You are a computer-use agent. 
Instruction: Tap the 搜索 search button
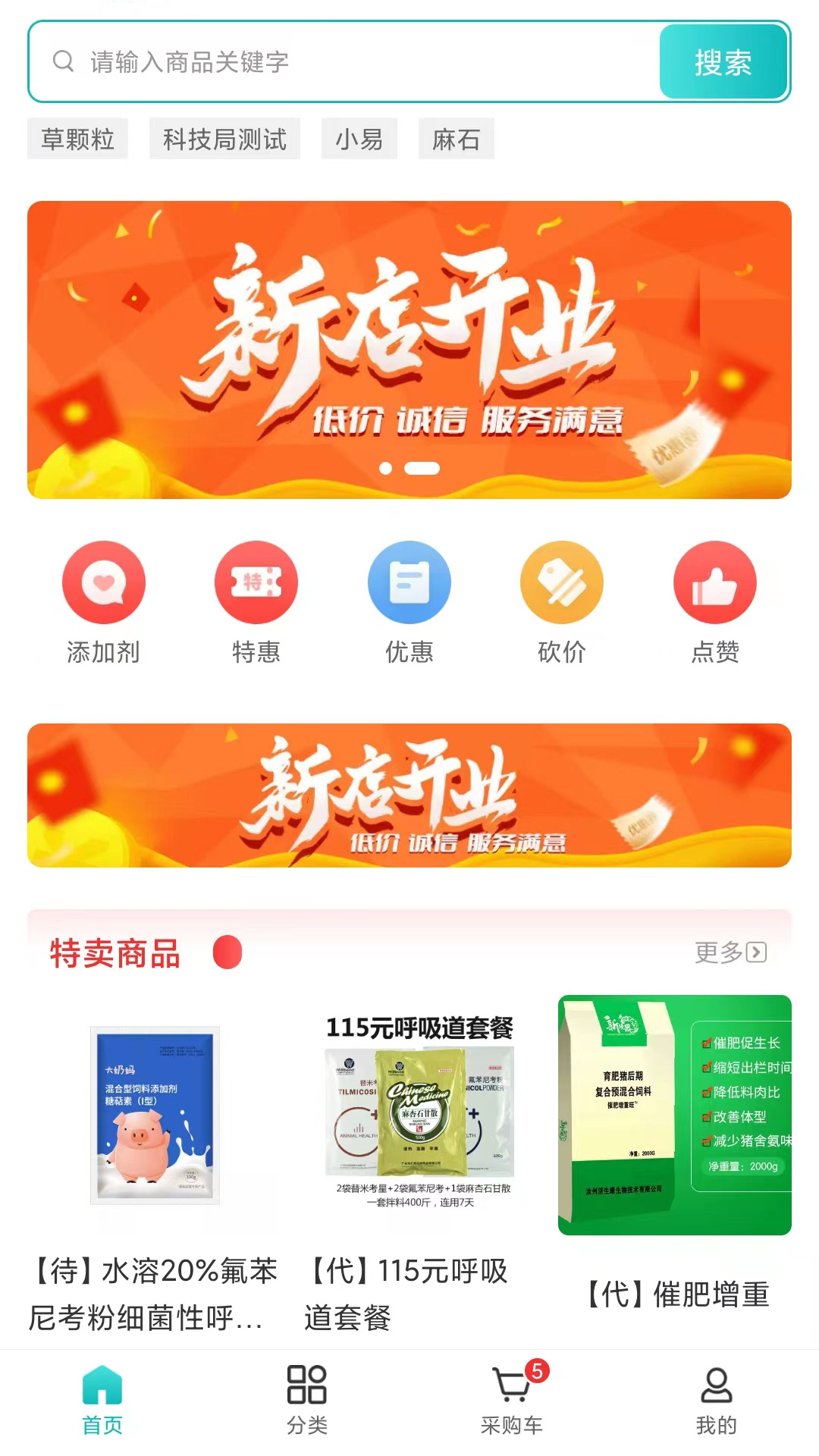(x=723, y=62)
